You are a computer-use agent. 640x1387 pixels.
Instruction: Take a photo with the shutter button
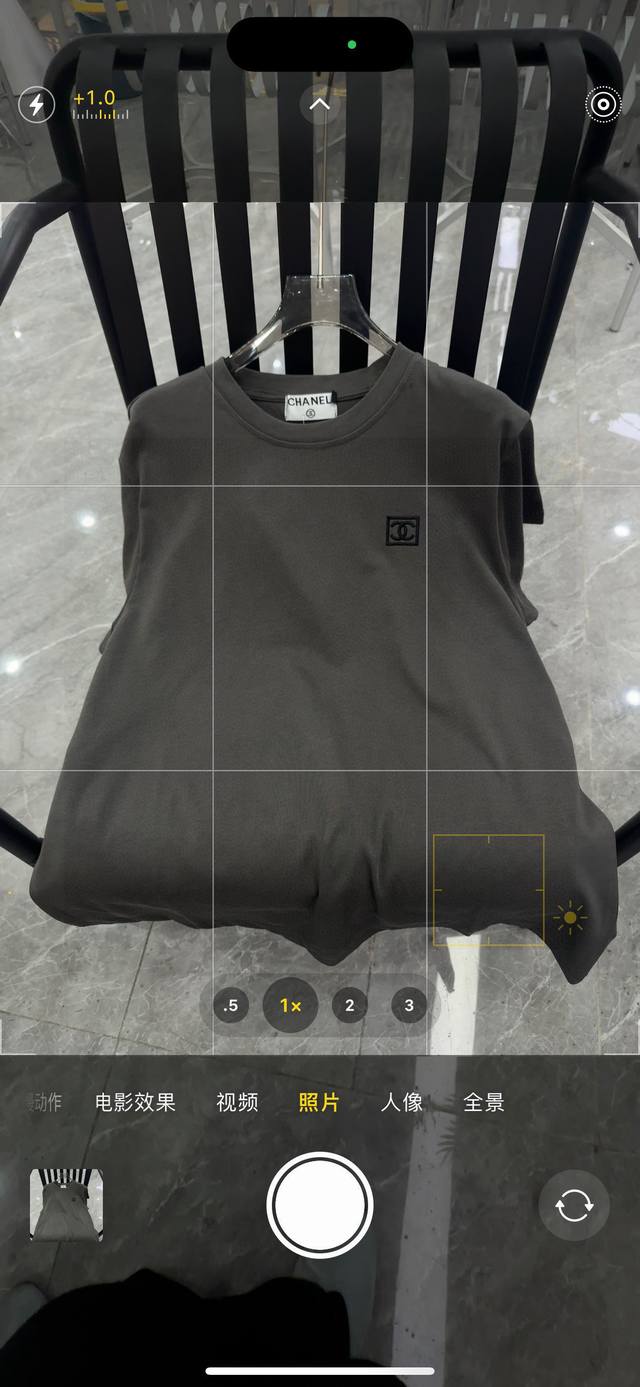pos(320,1205)
